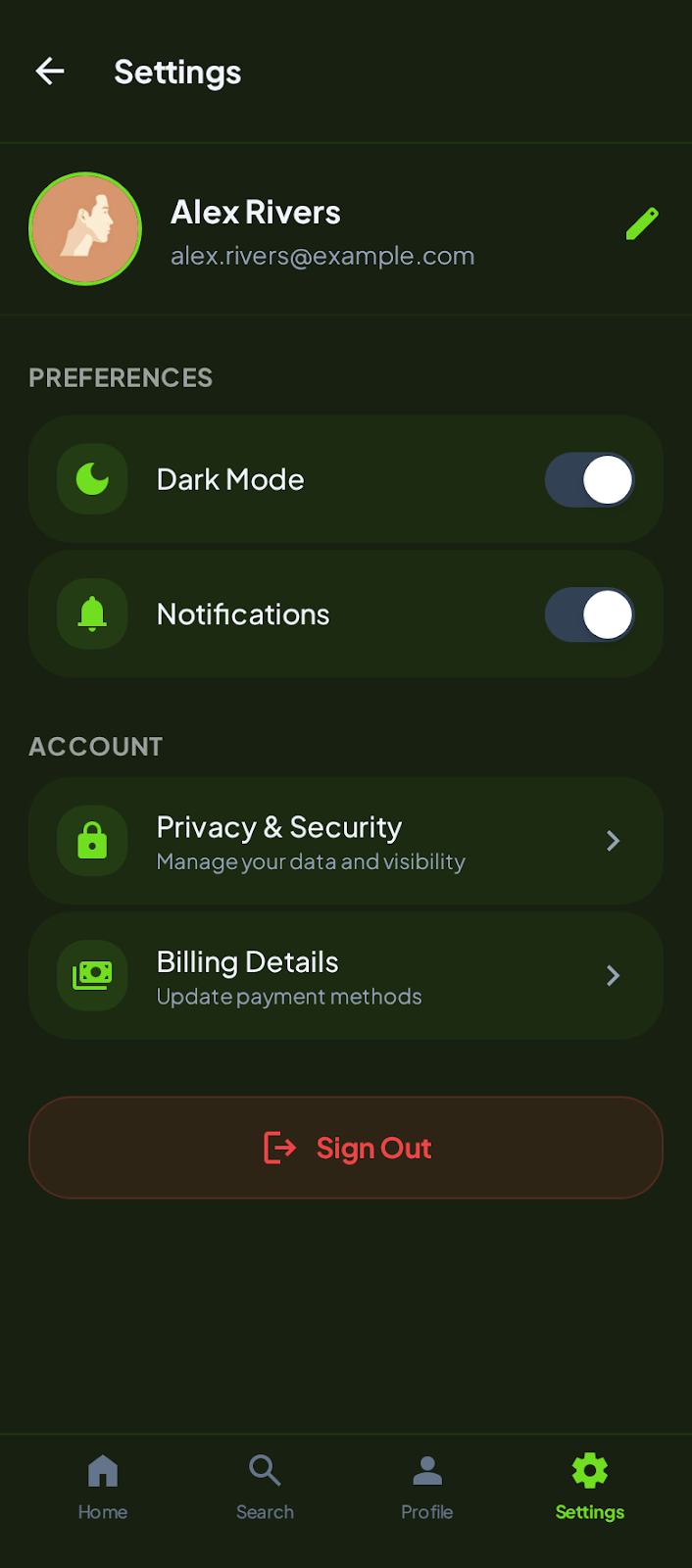The height and width of the screenshot is (1568, 692).
Task: Toggle the Dark Mode switch
Action: tap(589, 480)
